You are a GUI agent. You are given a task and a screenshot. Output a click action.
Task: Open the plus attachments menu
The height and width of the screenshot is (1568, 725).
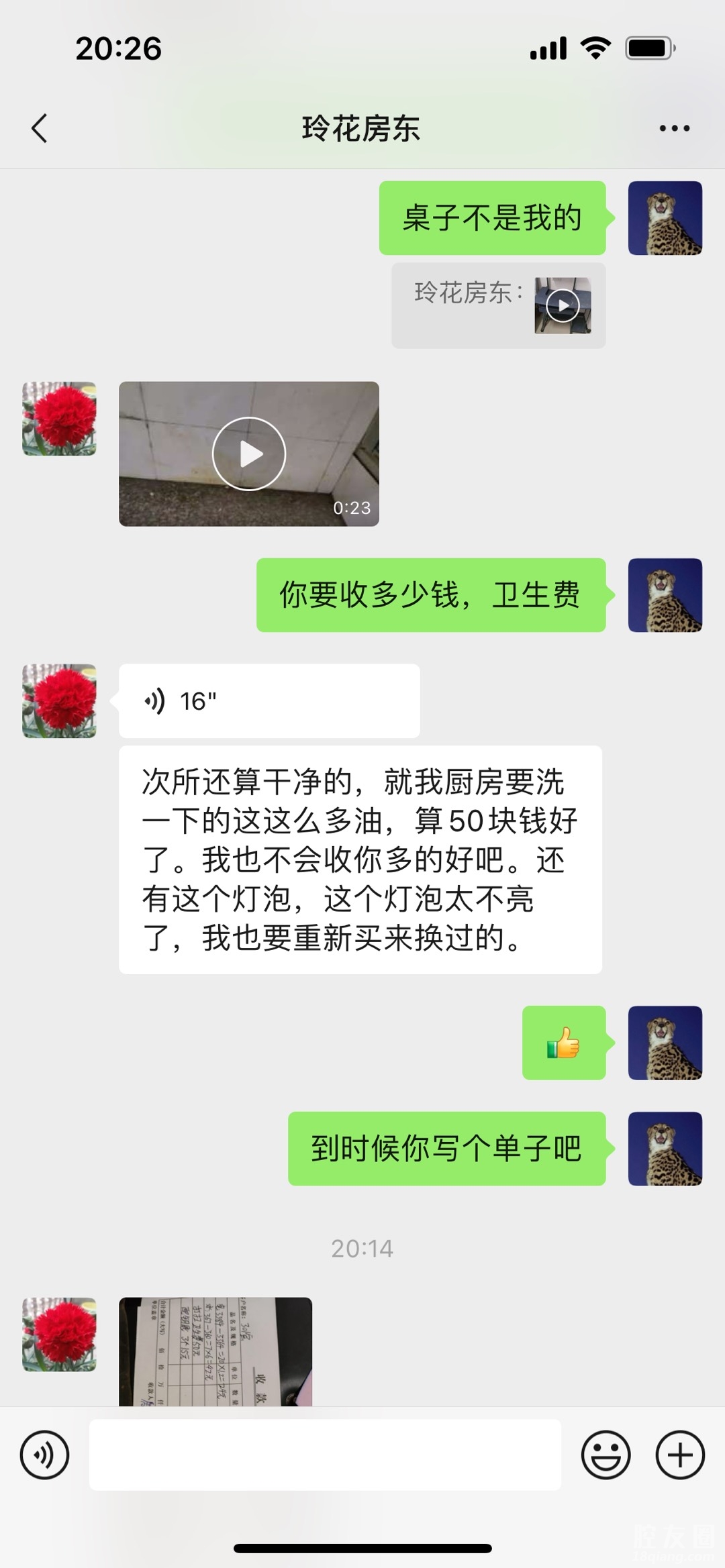[679, 1455]
